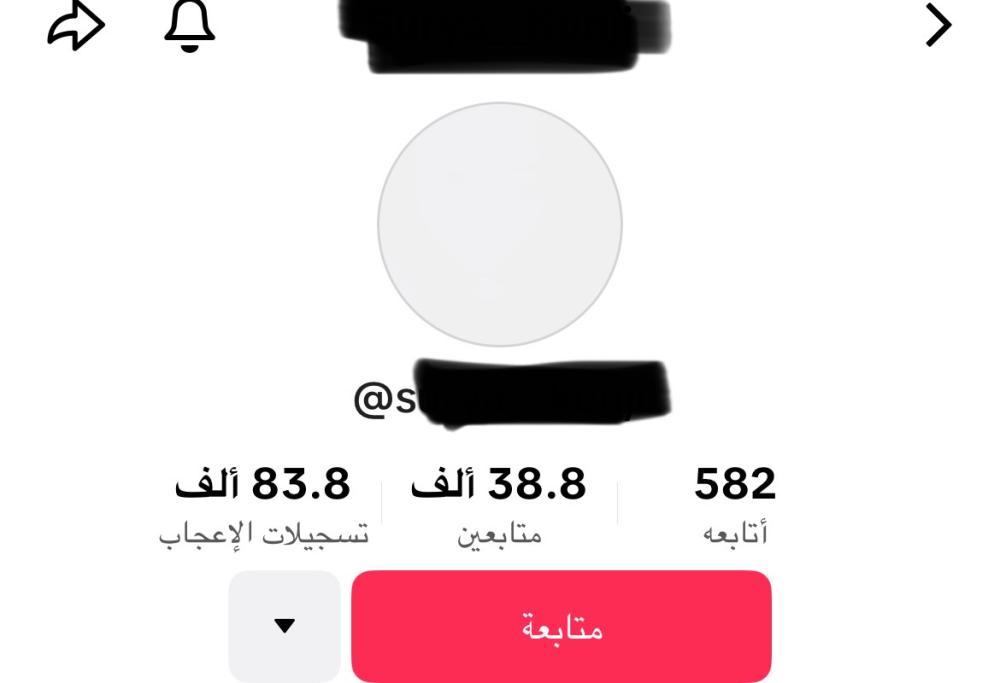Expand the suggested accounts dropdown arrow
Image resolution: width=1000 pixels, height=683 pixels.
284,627
